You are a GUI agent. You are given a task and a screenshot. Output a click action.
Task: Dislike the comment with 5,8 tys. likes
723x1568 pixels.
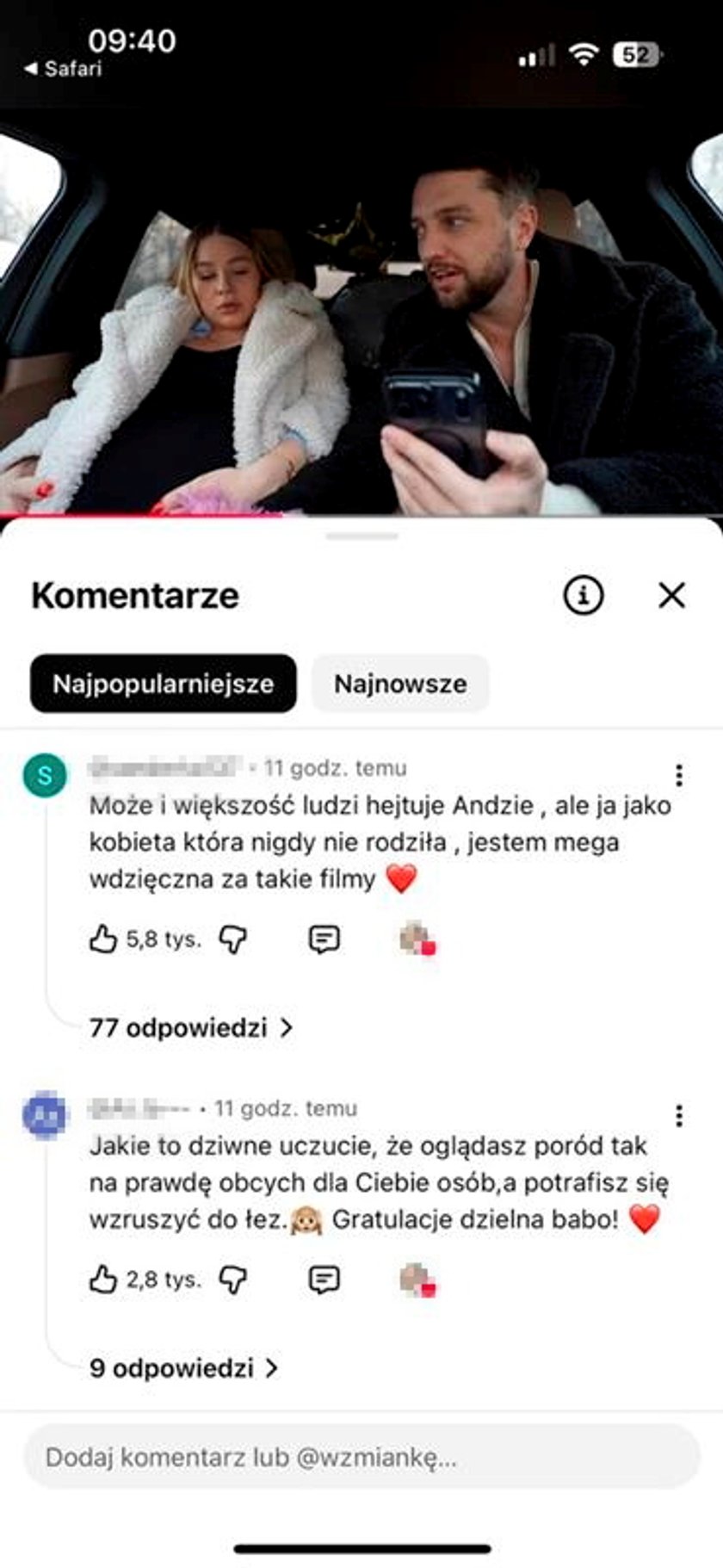[233, 939]
